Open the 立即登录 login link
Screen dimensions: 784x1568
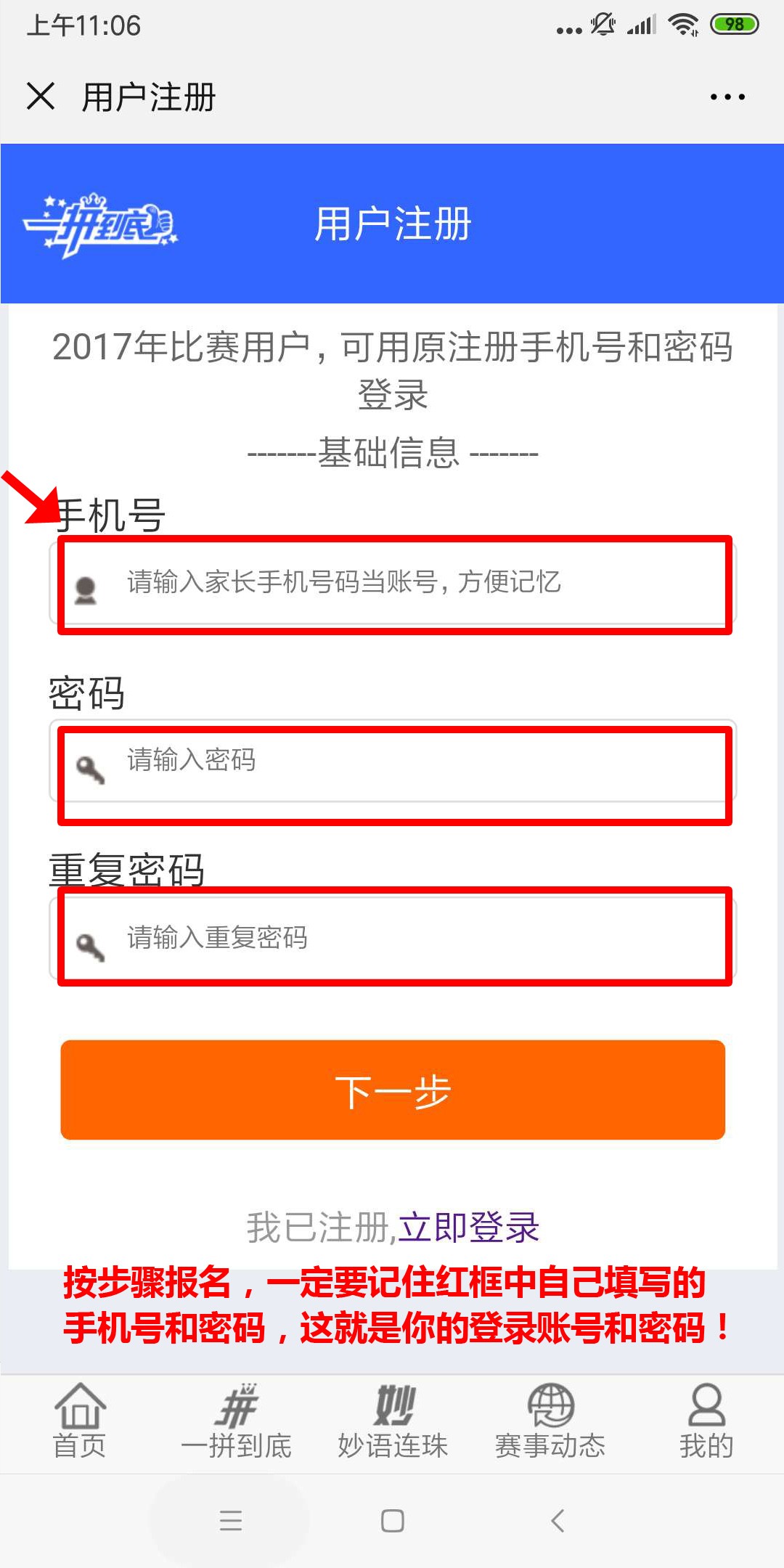[468, 1227]
